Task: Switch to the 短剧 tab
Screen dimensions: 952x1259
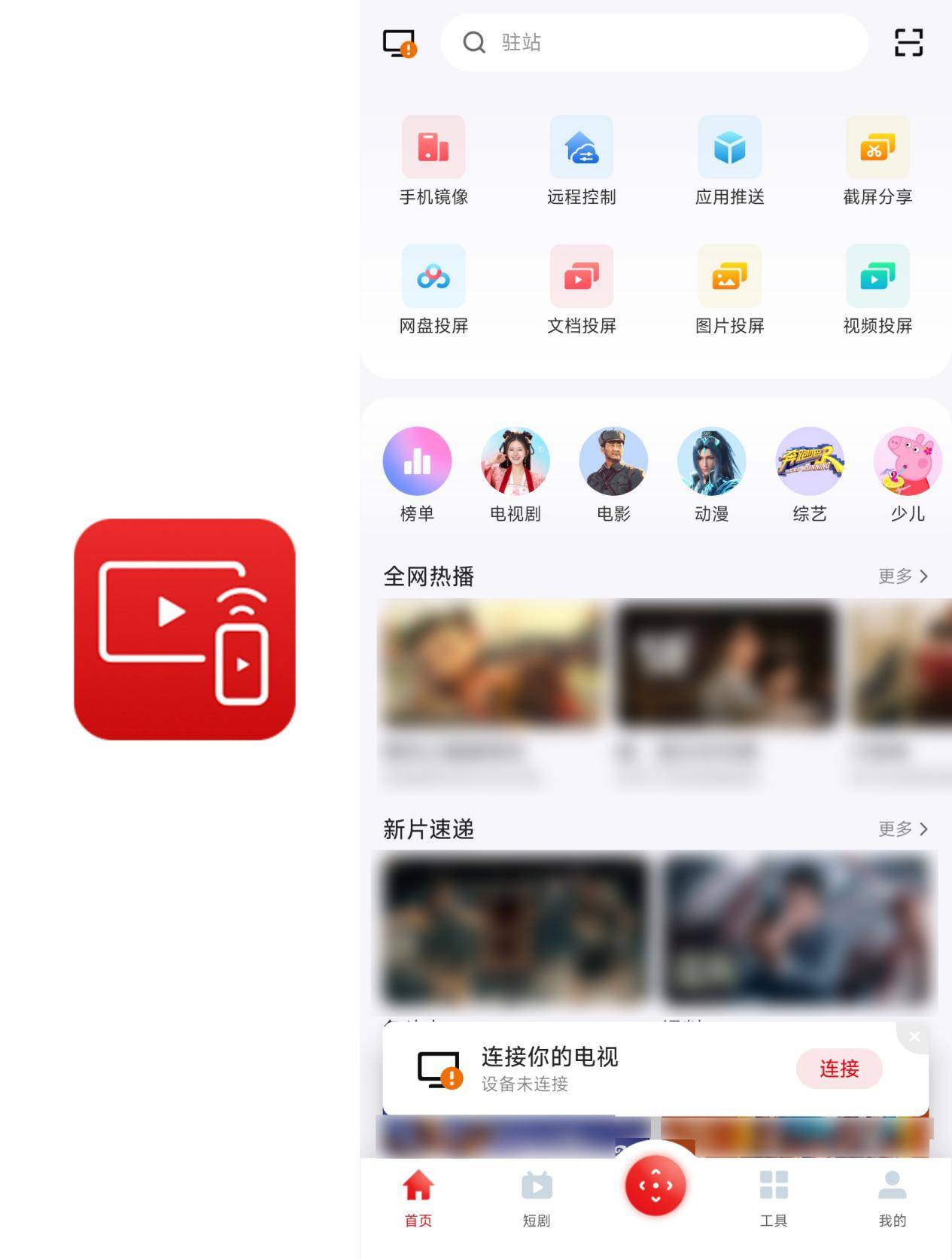Action: pyautogui.click(x=537, y=1198)
